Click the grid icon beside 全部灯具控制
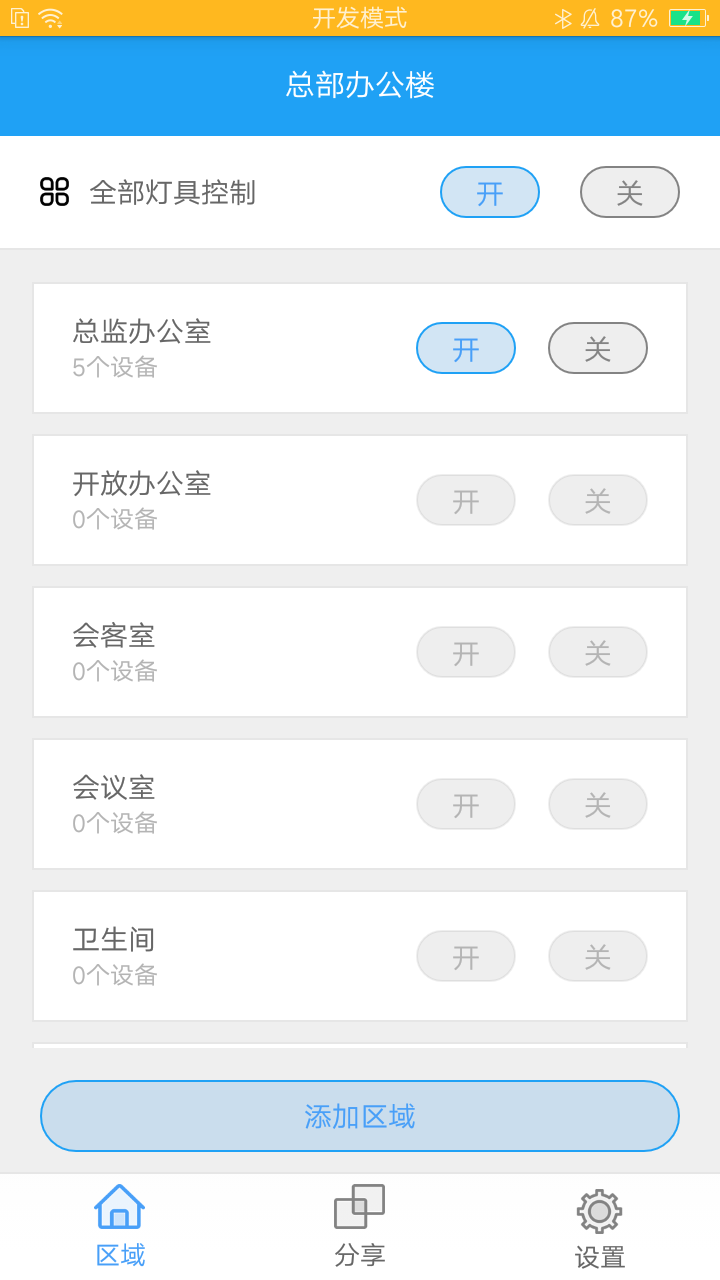The width and height of the screenshot is (720, 1280). 55,192
